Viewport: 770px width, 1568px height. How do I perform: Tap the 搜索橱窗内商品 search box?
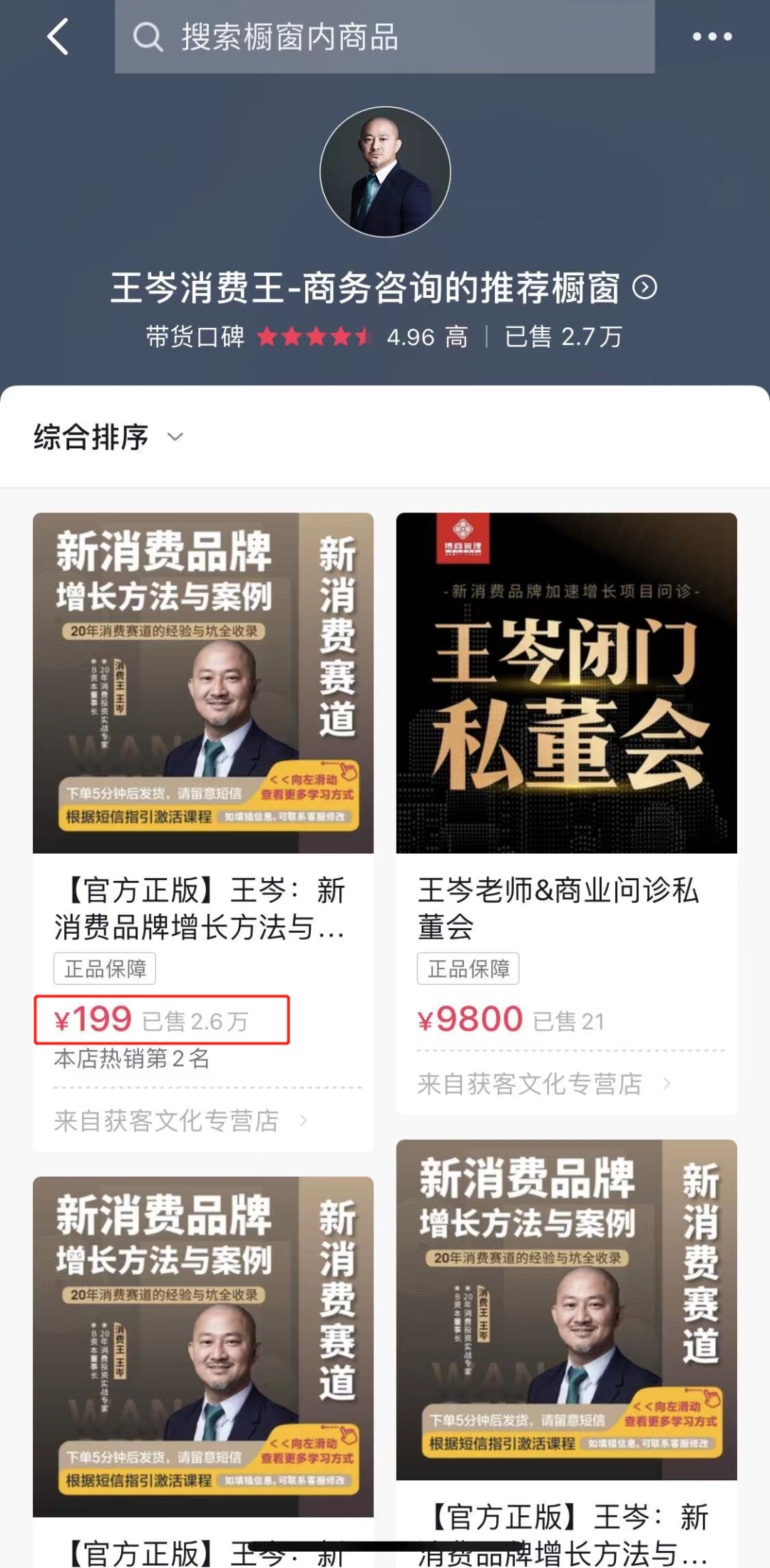pyautogui.click(x=385, y=37)
